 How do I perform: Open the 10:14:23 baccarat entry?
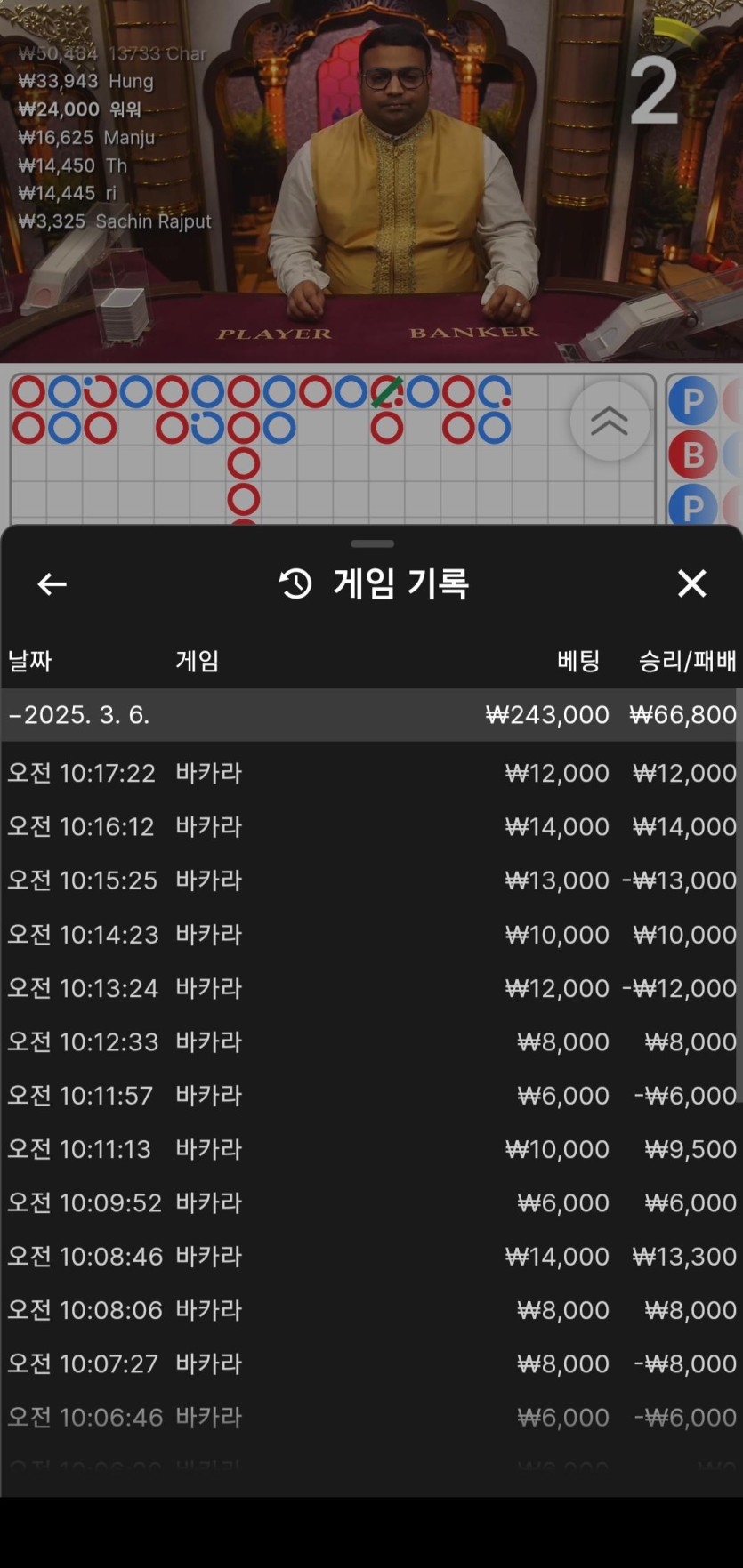click(371, 935)
